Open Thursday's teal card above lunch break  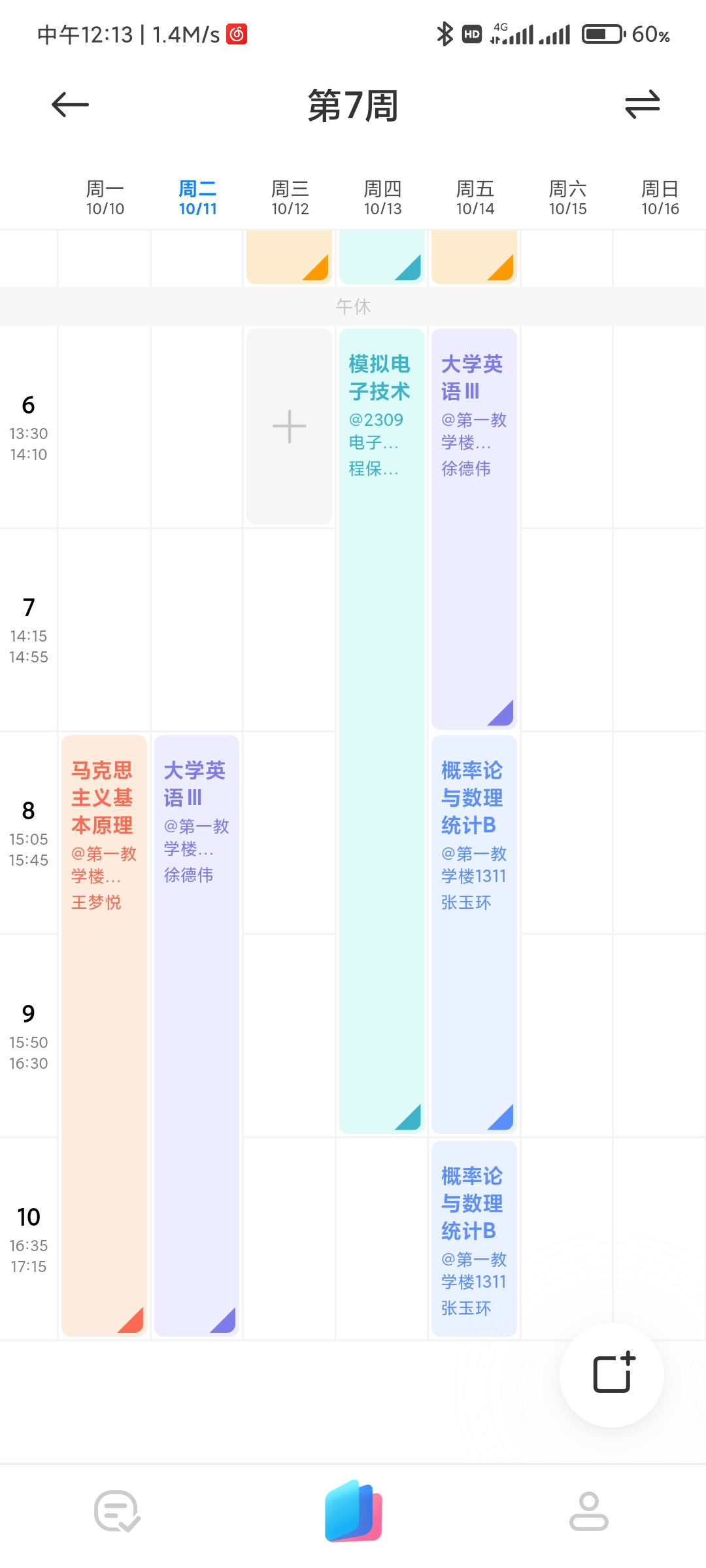382,257
